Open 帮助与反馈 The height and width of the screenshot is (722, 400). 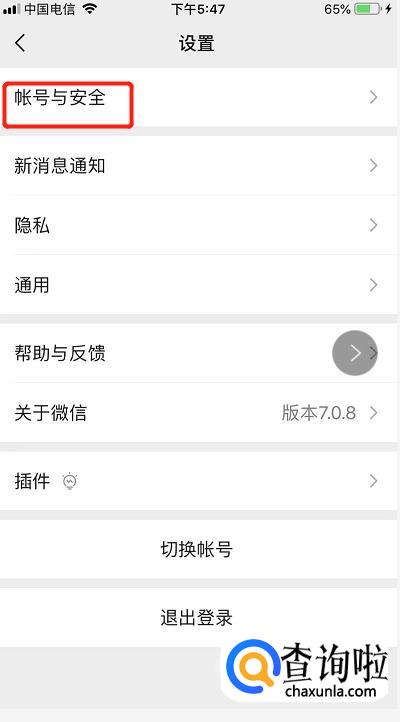tap(198, 353)
